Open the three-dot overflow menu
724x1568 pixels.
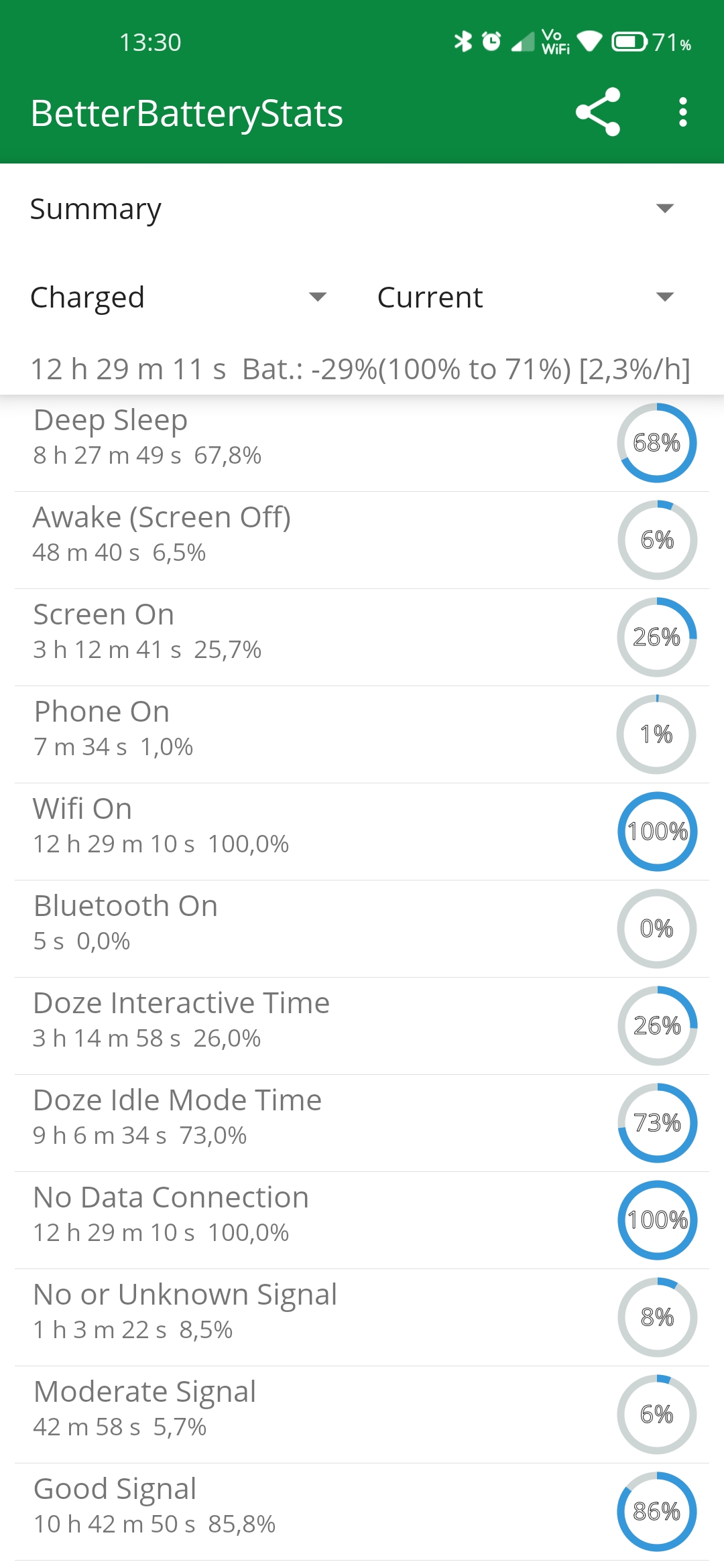[682, 112]
